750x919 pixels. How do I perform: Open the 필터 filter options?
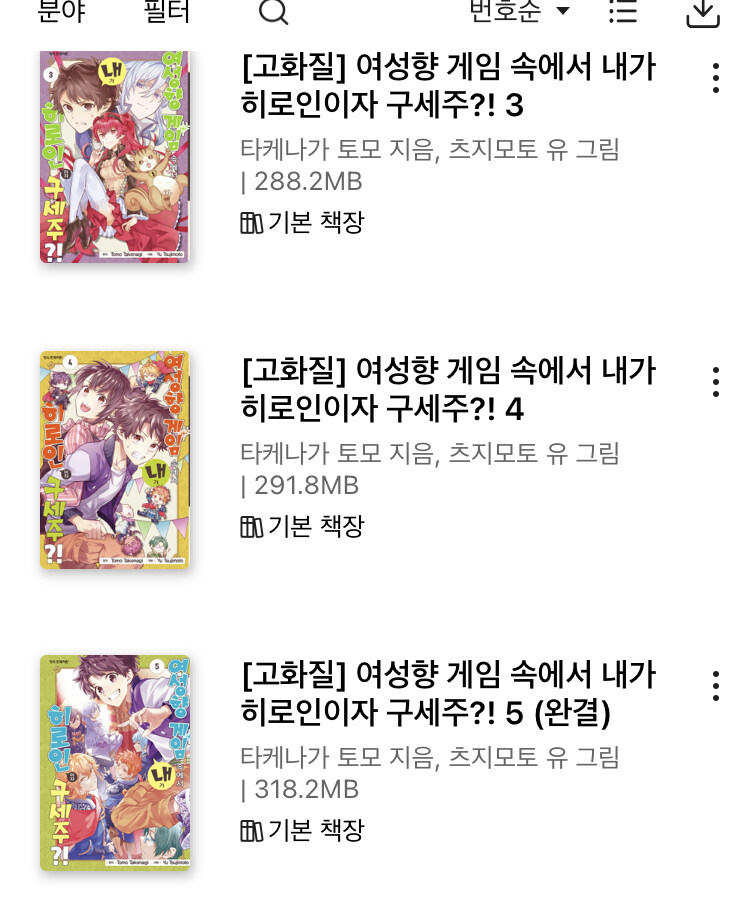point(167,12)
